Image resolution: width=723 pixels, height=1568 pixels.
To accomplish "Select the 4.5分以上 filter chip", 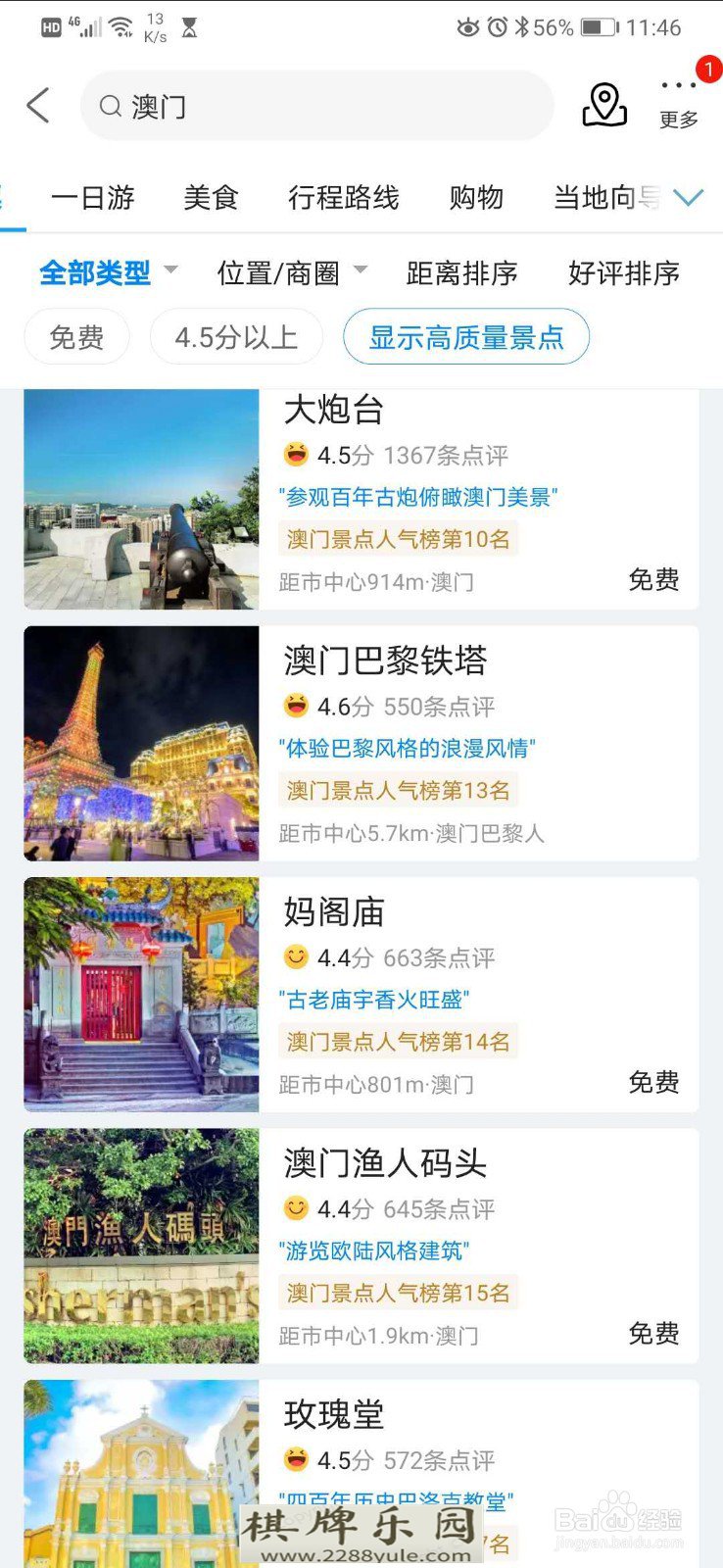I will [236, 337].
